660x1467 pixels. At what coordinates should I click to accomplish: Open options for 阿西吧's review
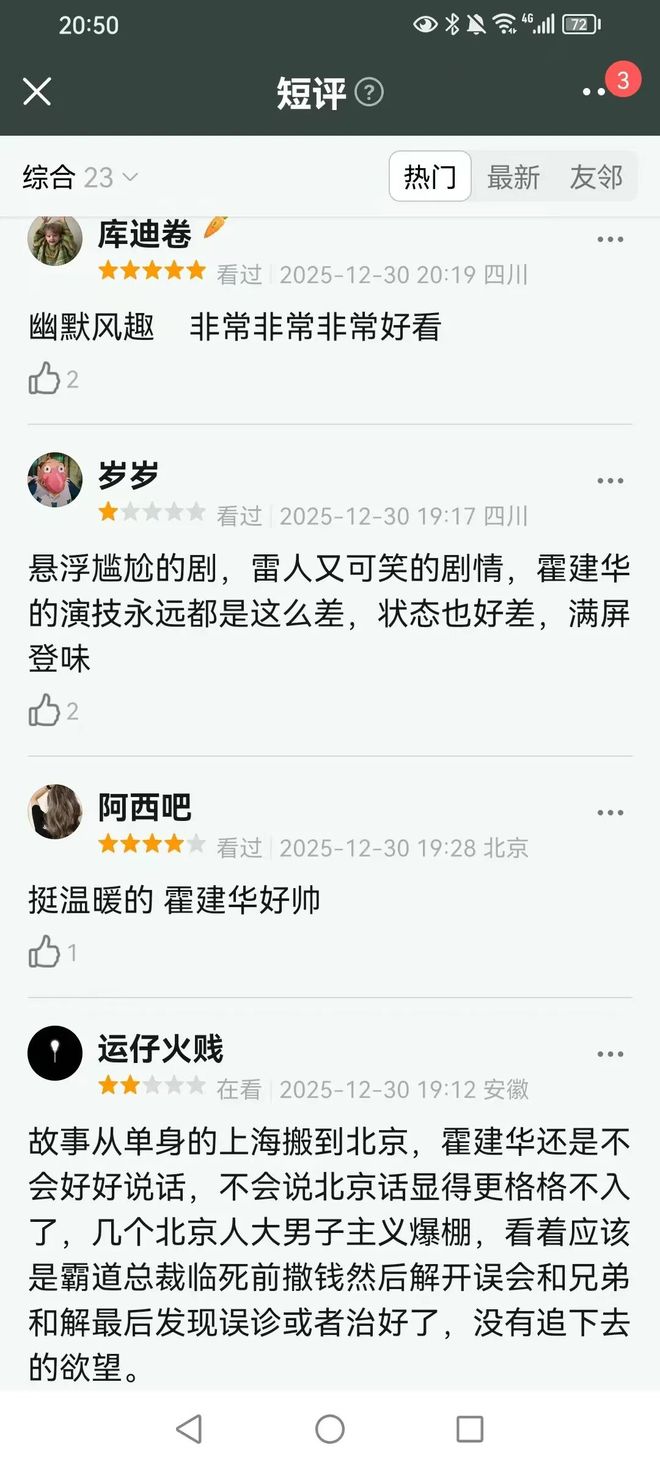coord(610,813)
